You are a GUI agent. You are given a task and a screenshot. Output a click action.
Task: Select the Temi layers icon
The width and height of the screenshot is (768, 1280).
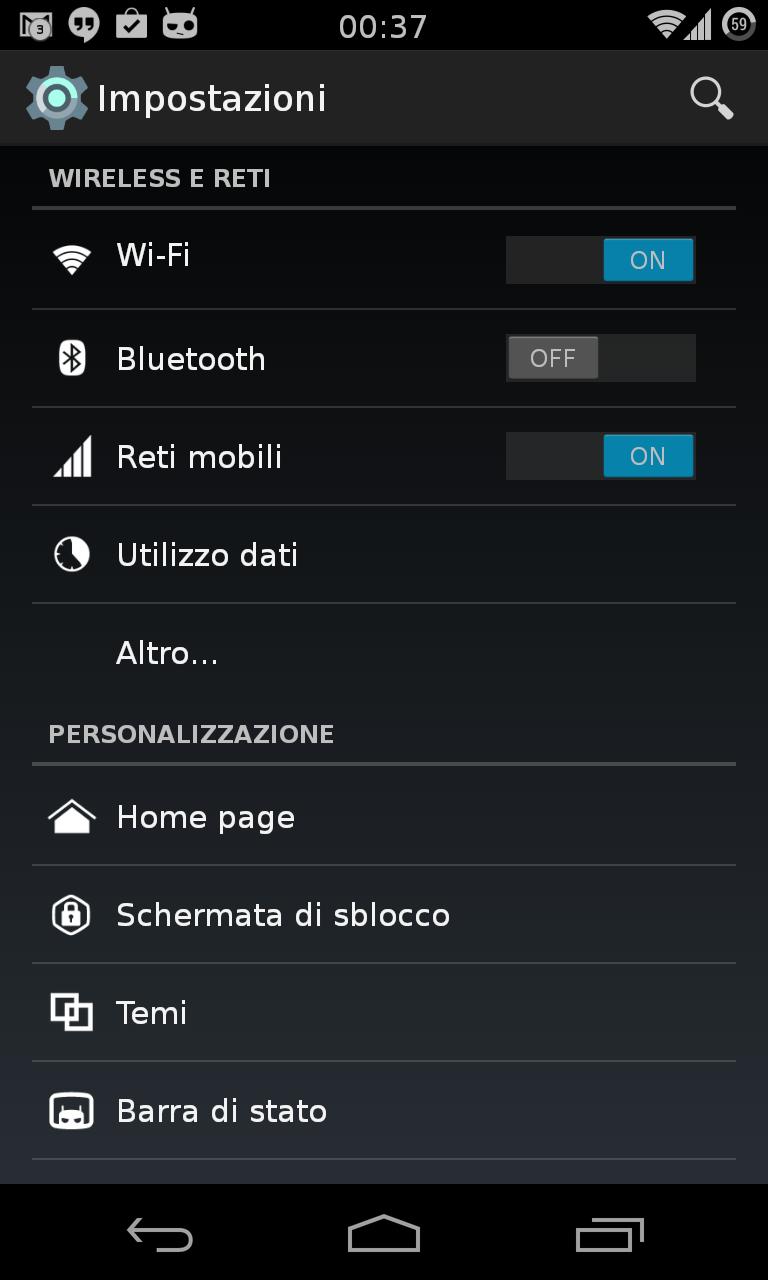point(71,1012)
